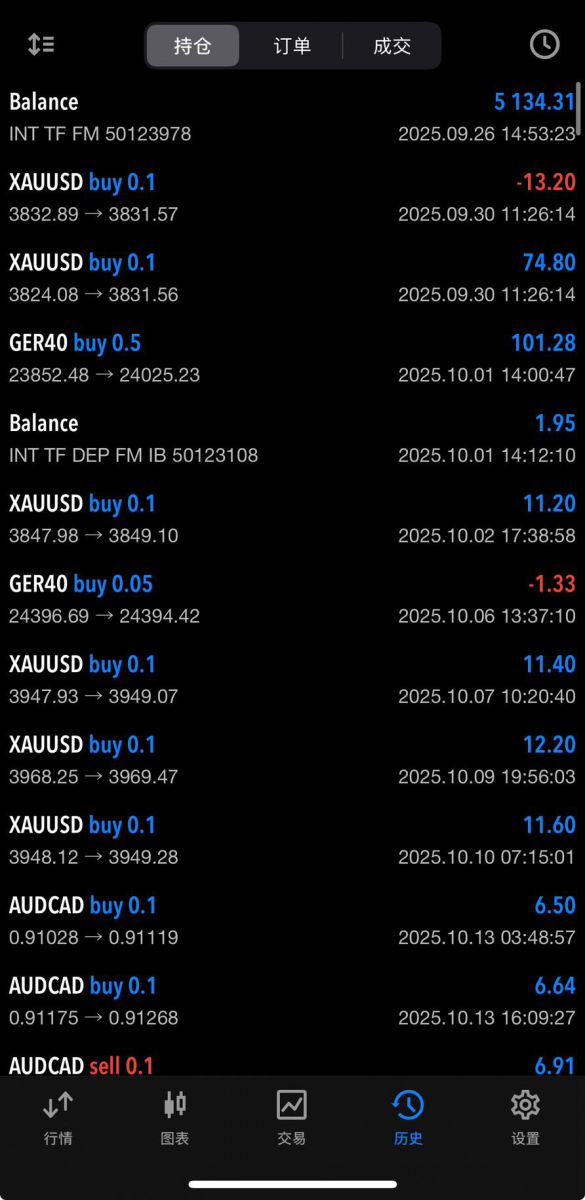This screenshot has width=585, height=1200.
Task: Expand the XAUUSD trade with 12.20 profit
Action: (x=292, y=760)
